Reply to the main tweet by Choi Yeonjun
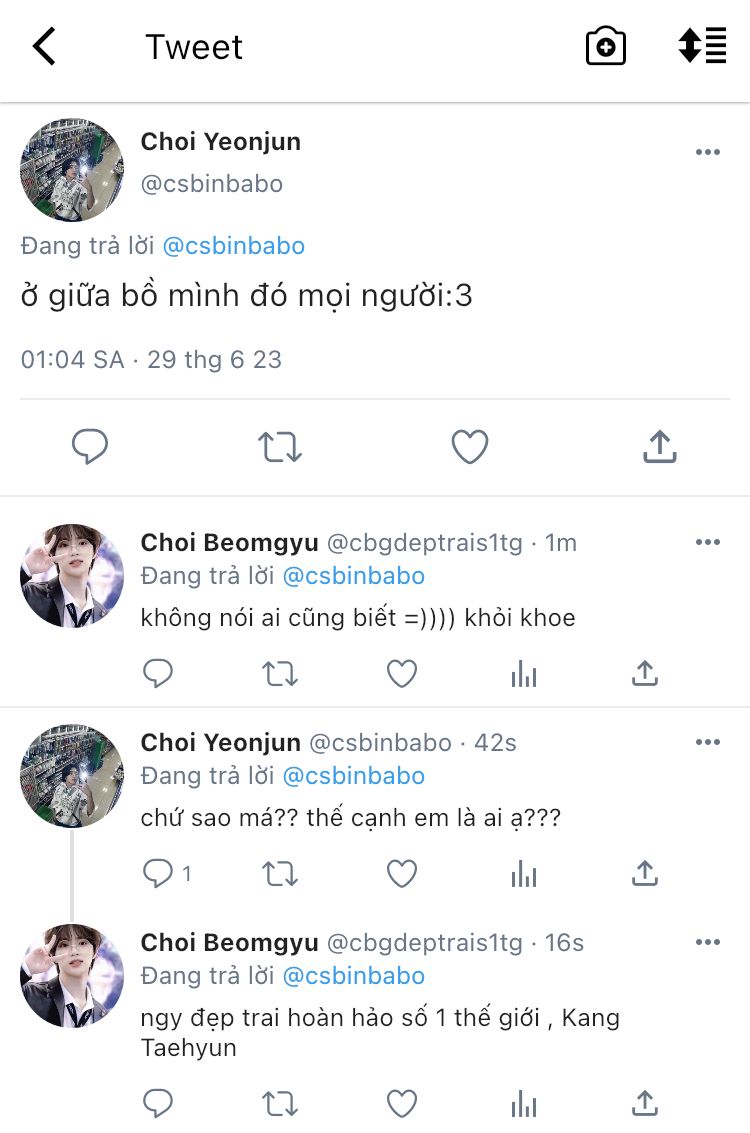Viewport: 750px width, 1133px height. click(90, 447)
